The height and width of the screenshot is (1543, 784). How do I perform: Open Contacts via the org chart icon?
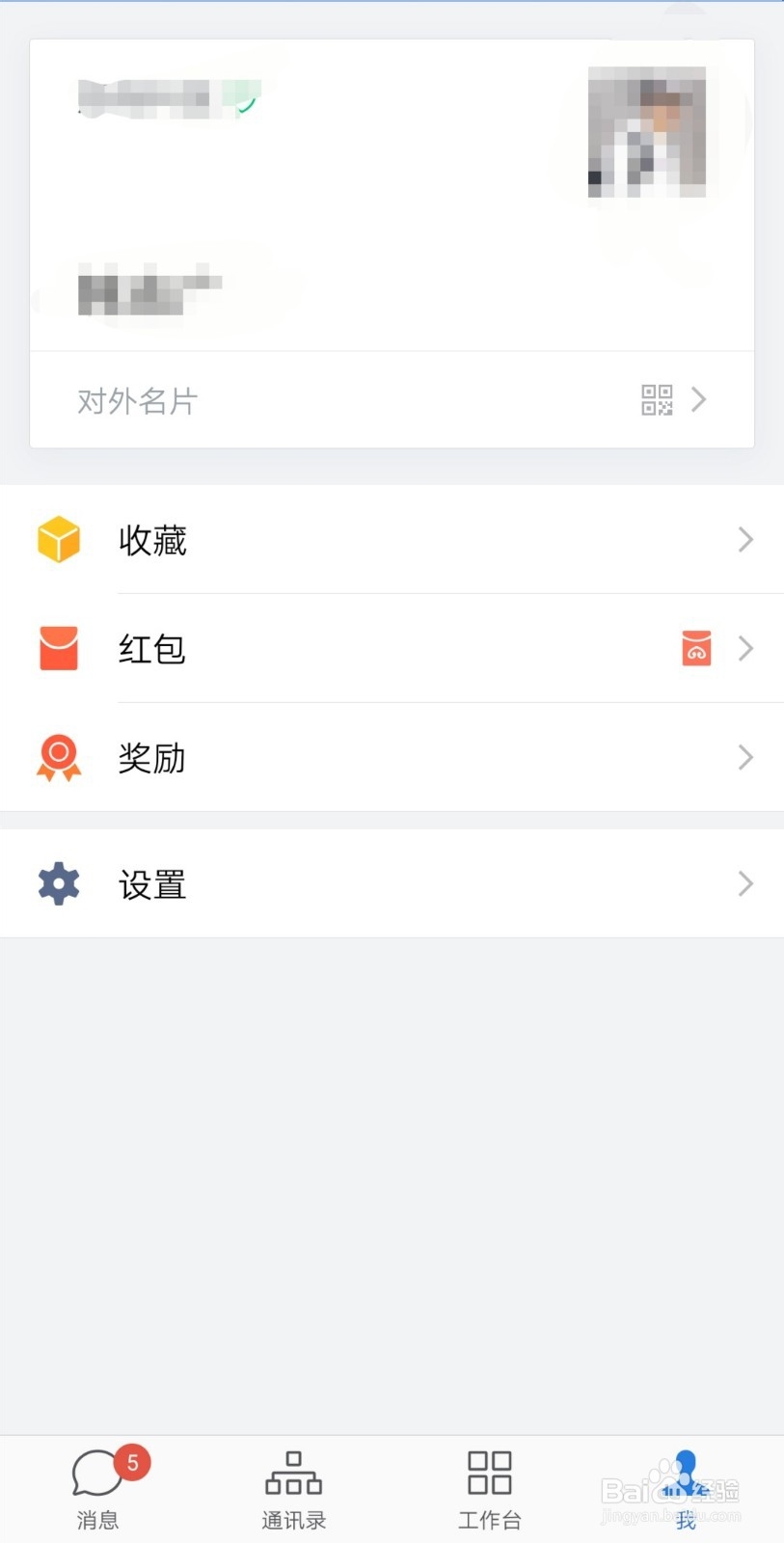293,1474
